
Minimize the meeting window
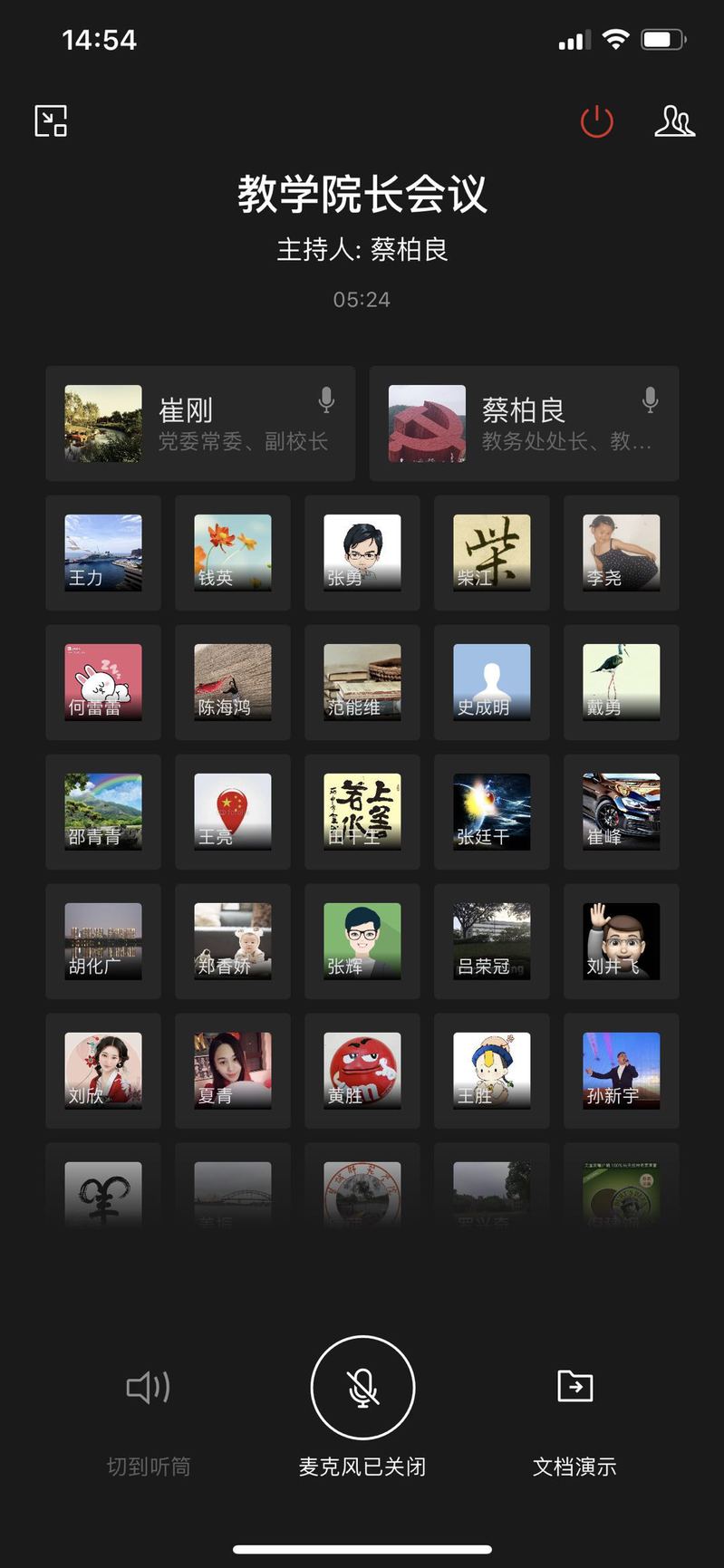pos(51,120)
